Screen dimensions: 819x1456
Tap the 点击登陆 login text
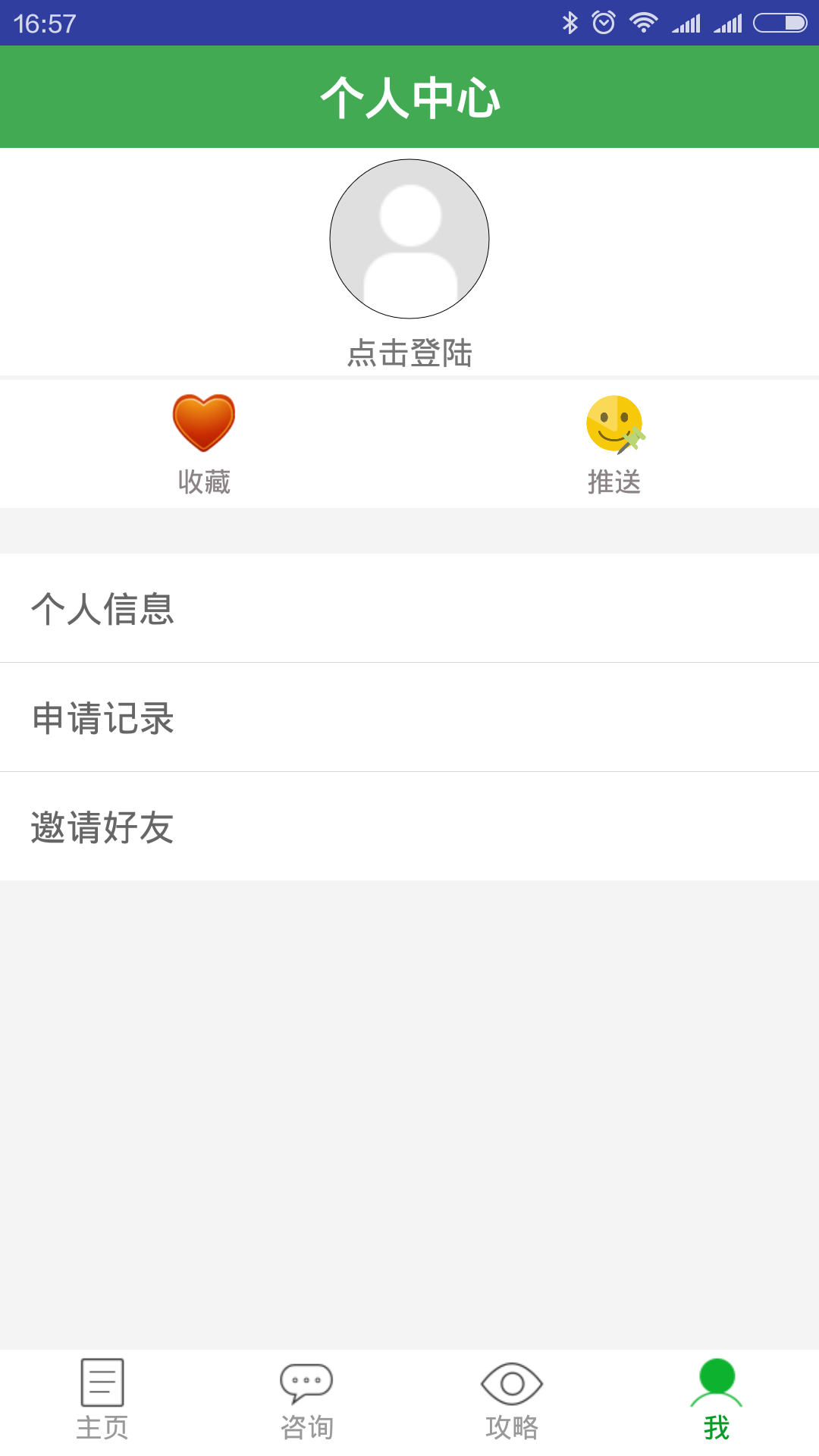(x=409, y=353)
